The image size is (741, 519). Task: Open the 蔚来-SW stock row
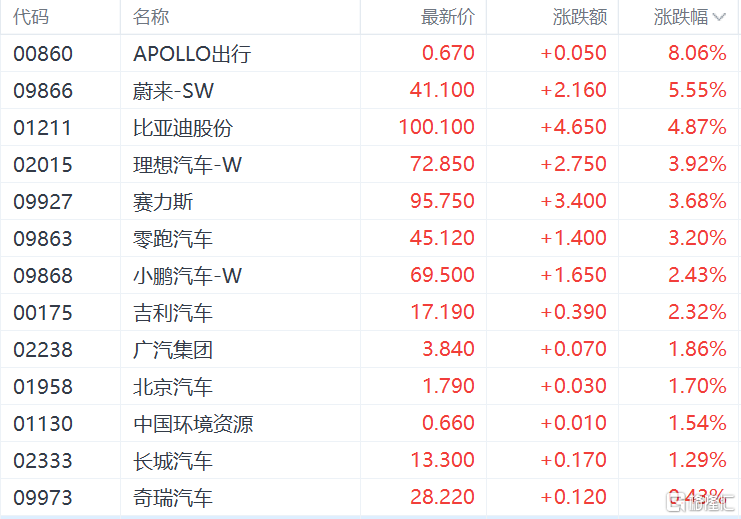pos(174,91)
